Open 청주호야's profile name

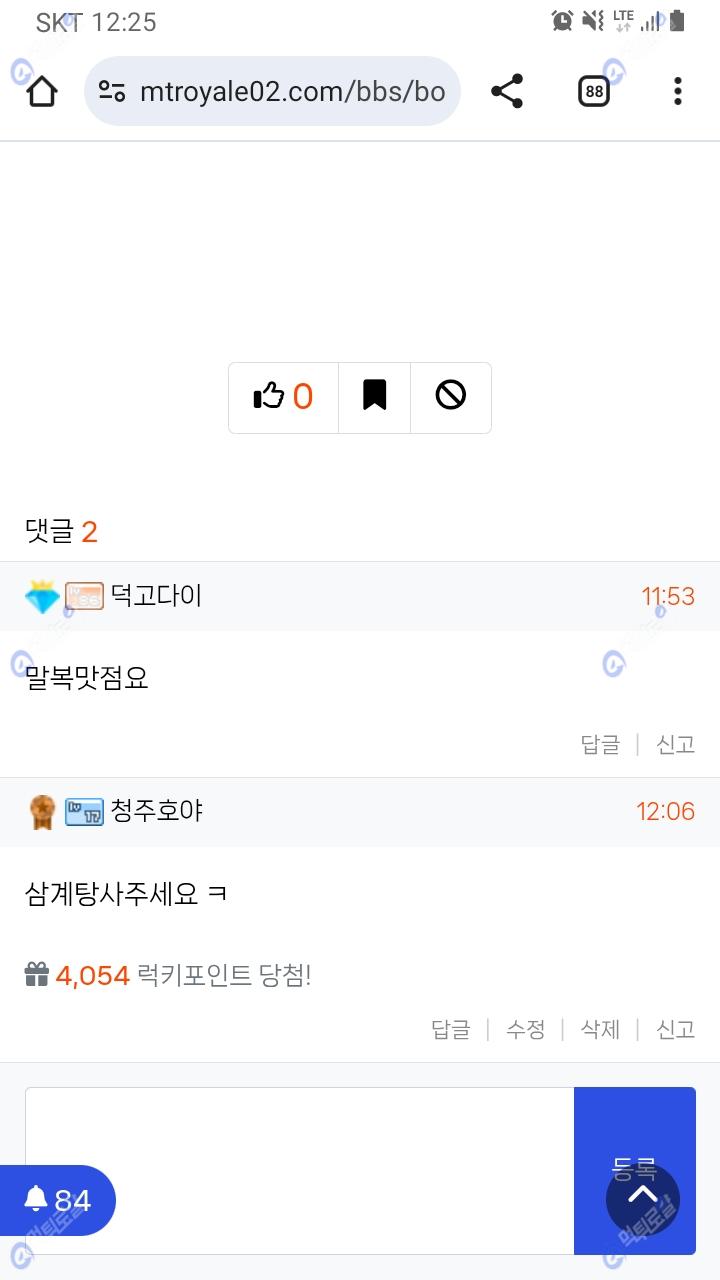tap(157, 811)
